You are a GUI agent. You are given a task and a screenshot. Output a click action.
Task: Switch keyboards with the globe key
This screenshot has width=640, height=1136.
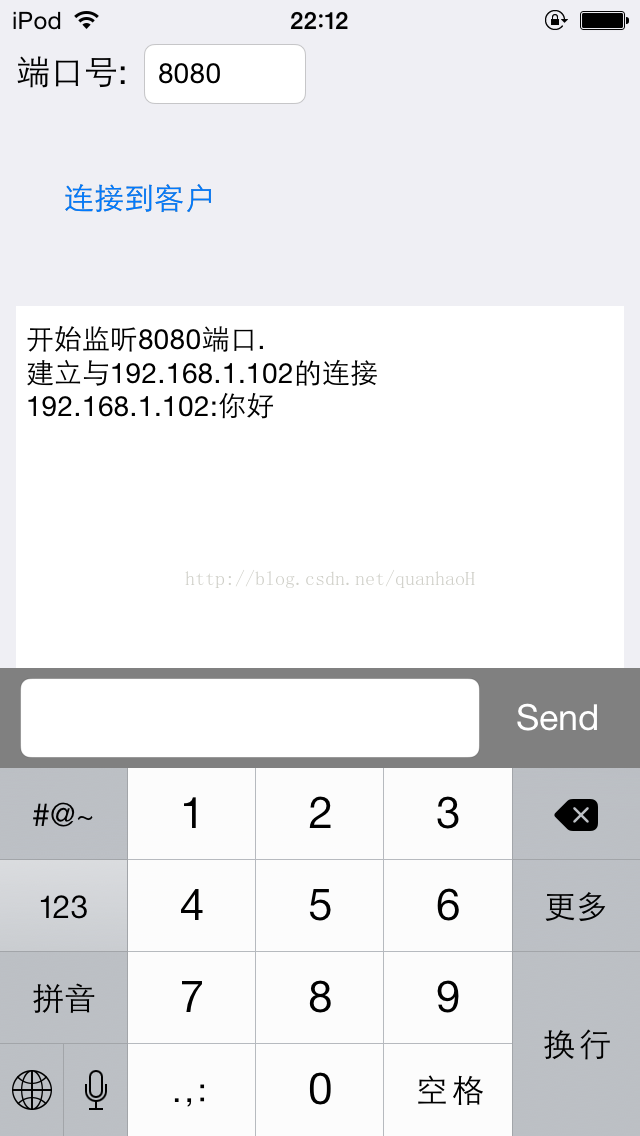click(x=32, y=1090)
